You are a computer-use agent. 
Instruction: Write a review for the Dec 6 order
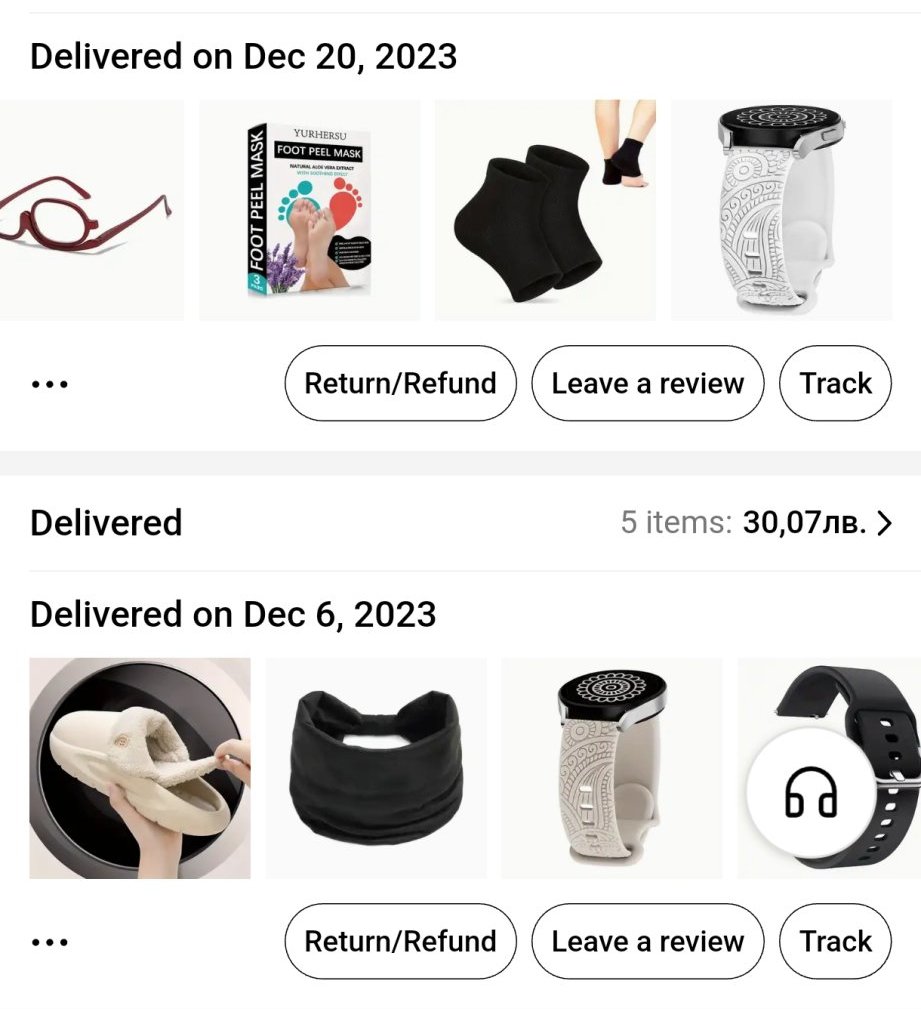pyautogui.click(x=647, y=942)
